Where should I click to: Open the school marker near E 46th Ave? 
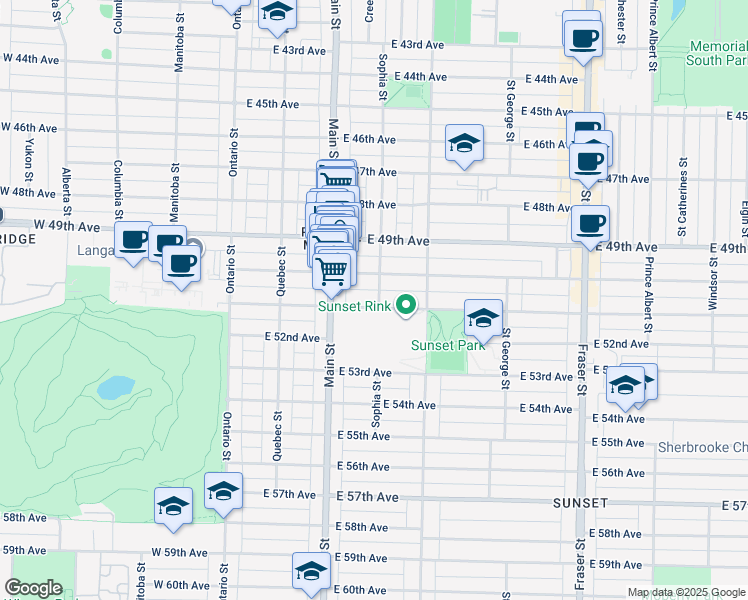pyautogui.click(x=464, y=146)
